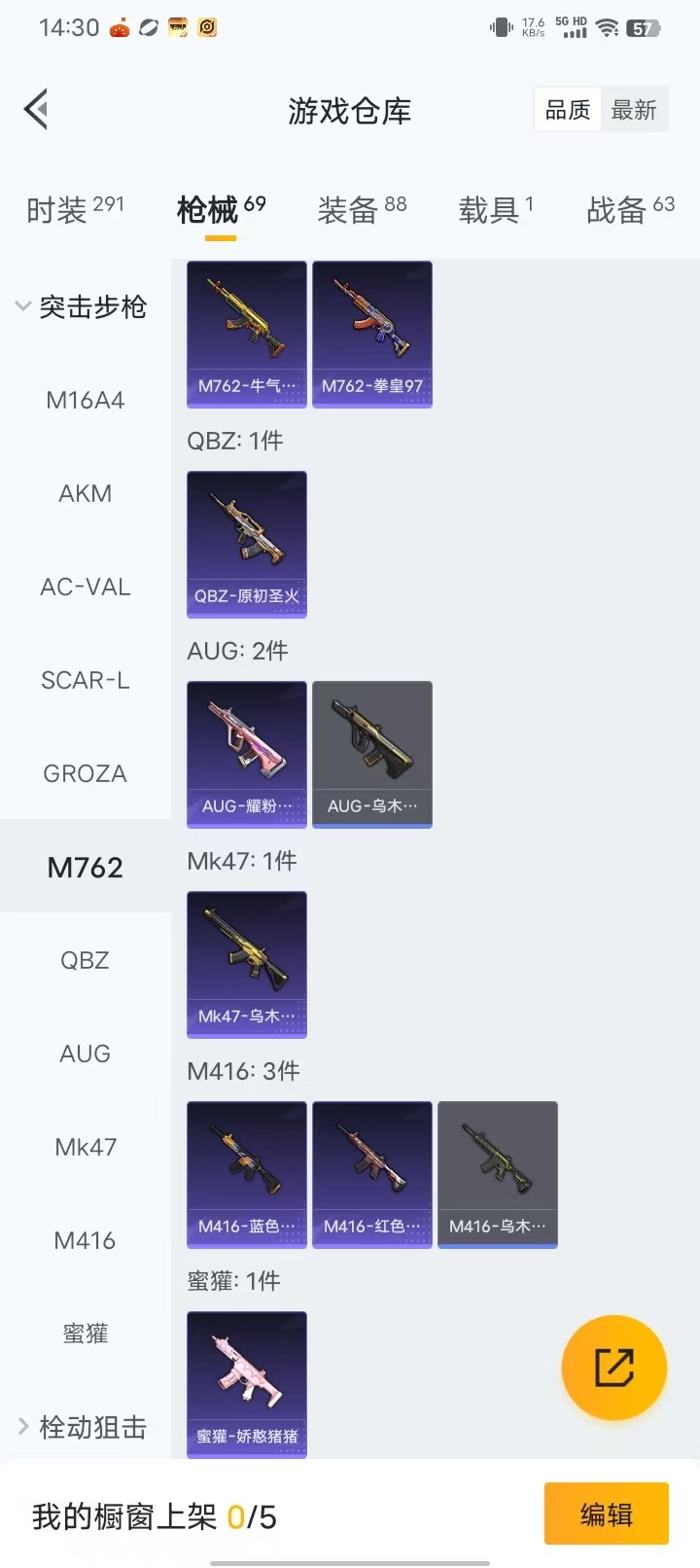Sort by 品质
This screenshot has height=1568, width=700.
[x=568, y=110]
